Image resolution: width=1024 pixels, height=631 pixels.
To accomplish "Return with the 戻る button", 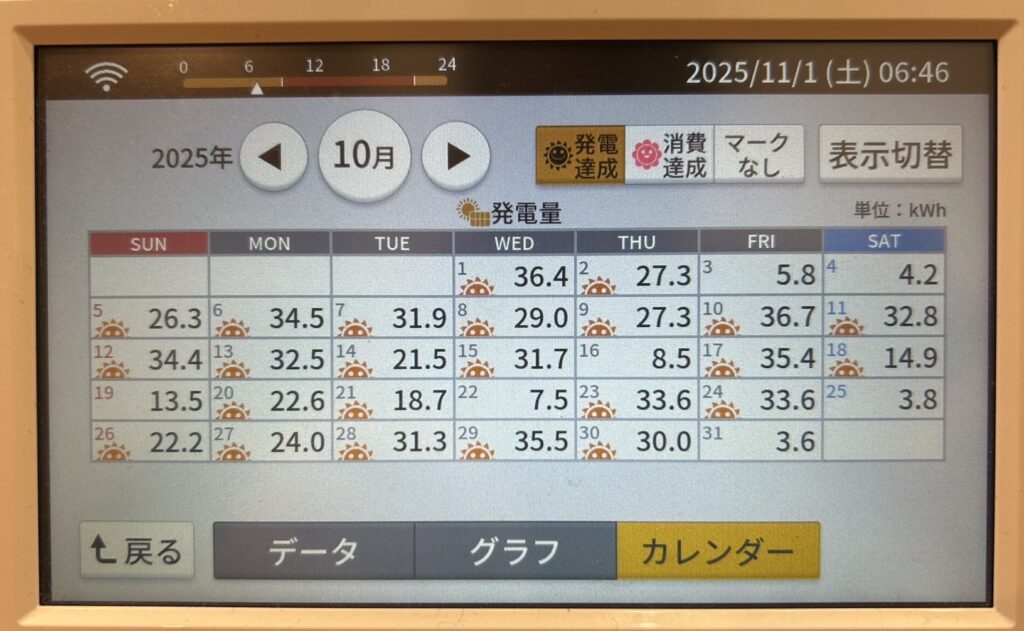I will 137,550.
